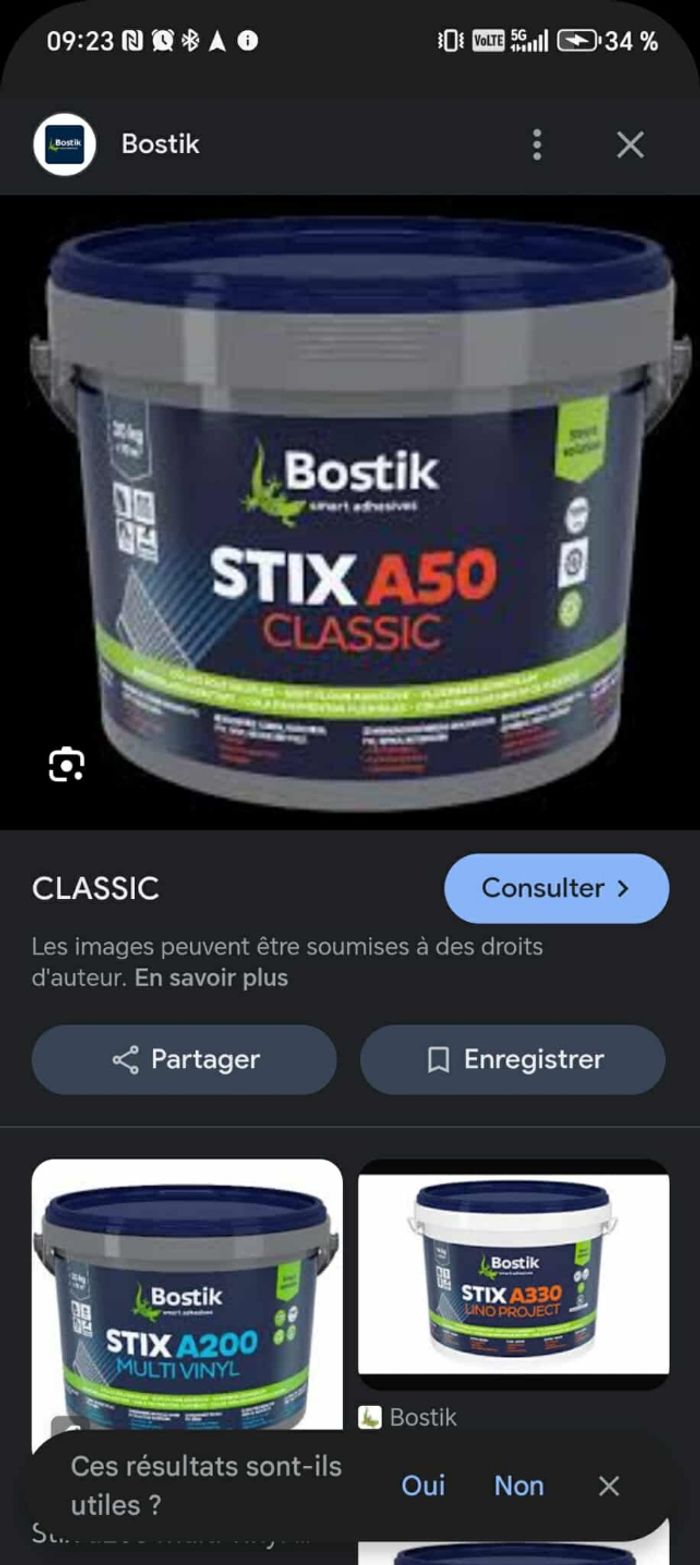Share this image via Partager
700x1565 pixels.
(184, 1060)
